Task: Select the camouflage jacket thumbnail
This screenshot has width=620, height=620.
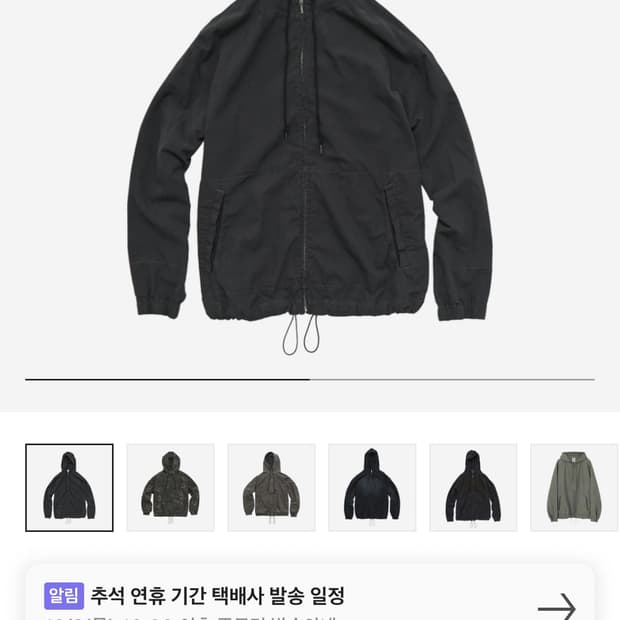Action: (170, 488)
